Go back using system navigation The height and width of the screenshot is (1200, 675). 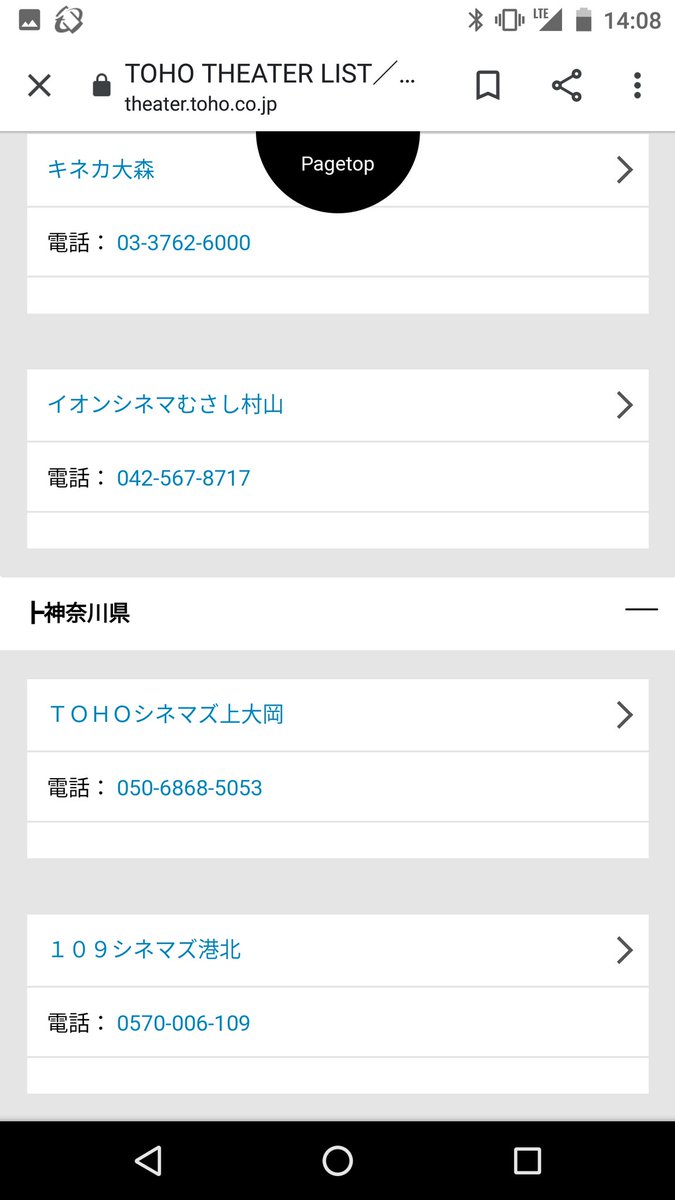[148, 1160]
